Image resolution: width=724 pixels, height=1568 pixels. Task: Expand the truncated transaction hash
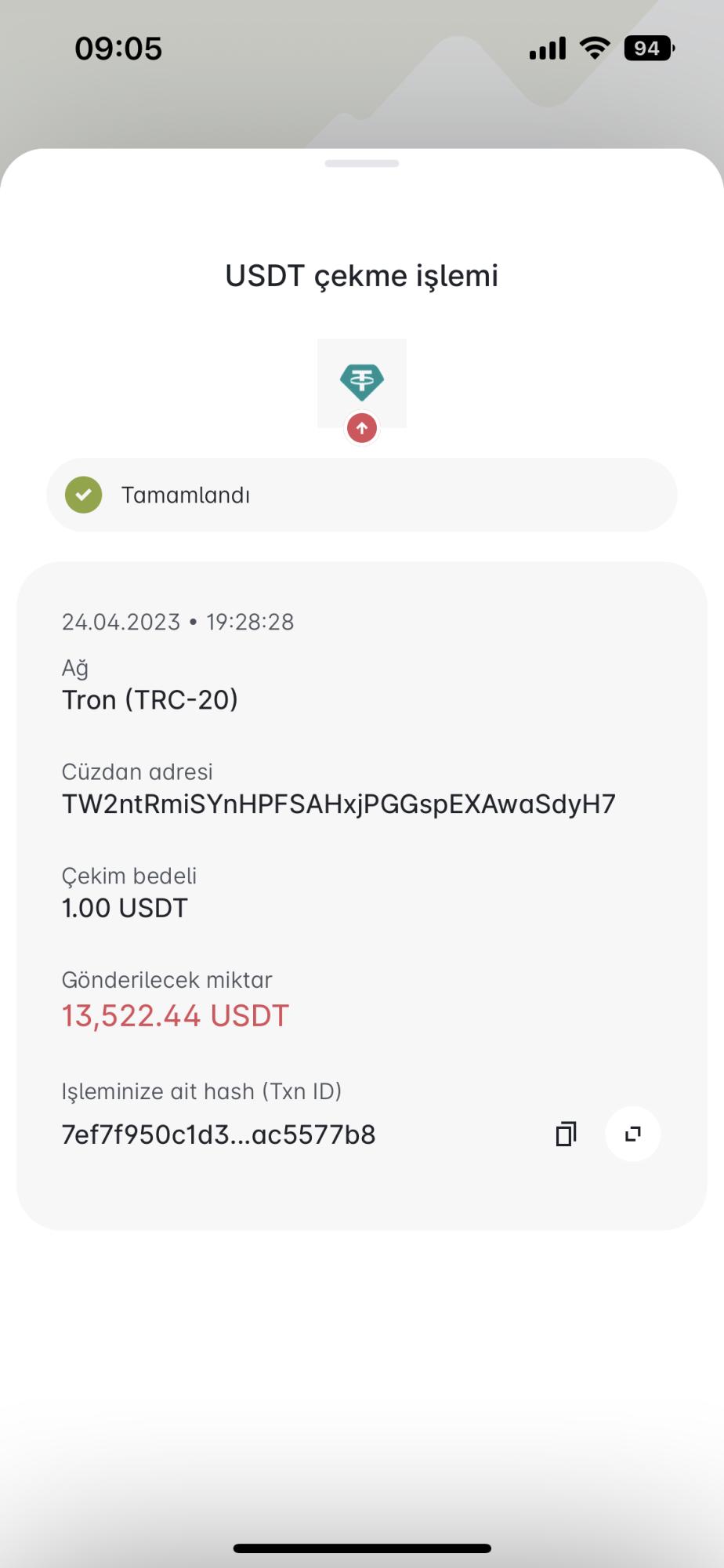pos(219,1134)
